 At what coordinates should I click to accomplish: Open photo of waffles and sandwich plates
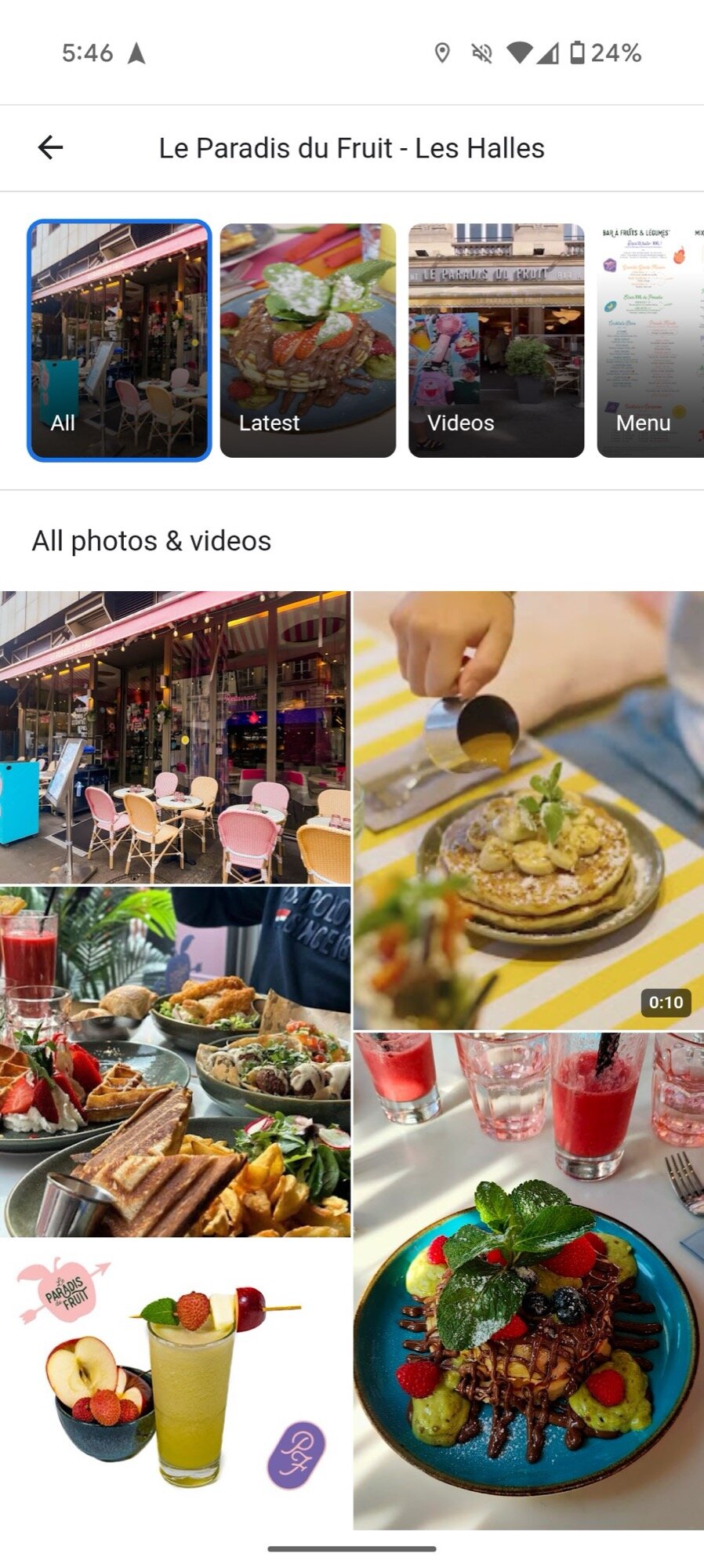tap(175, 1062)
